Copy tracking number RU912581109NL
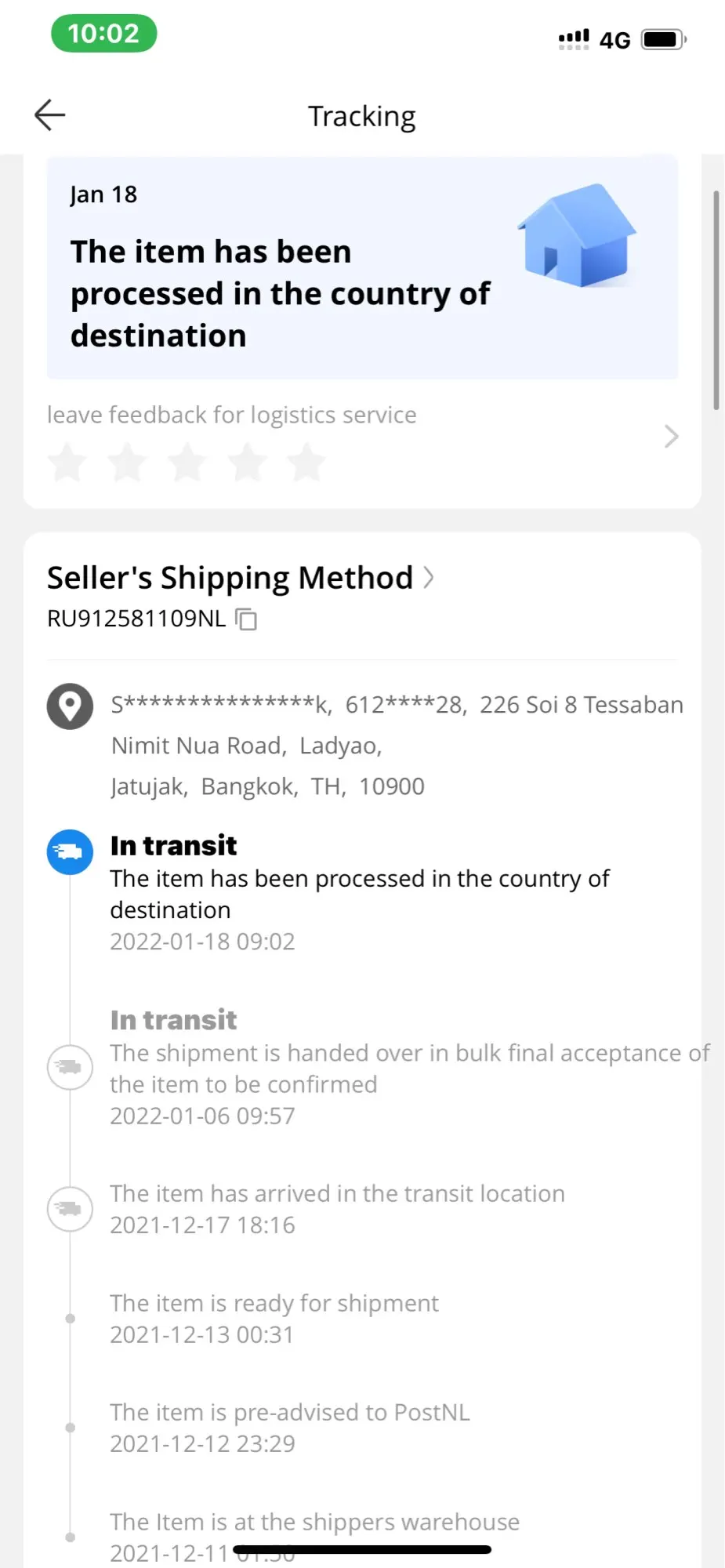Viewport: 725px width, 1568px height. click(x=246, y=619)
